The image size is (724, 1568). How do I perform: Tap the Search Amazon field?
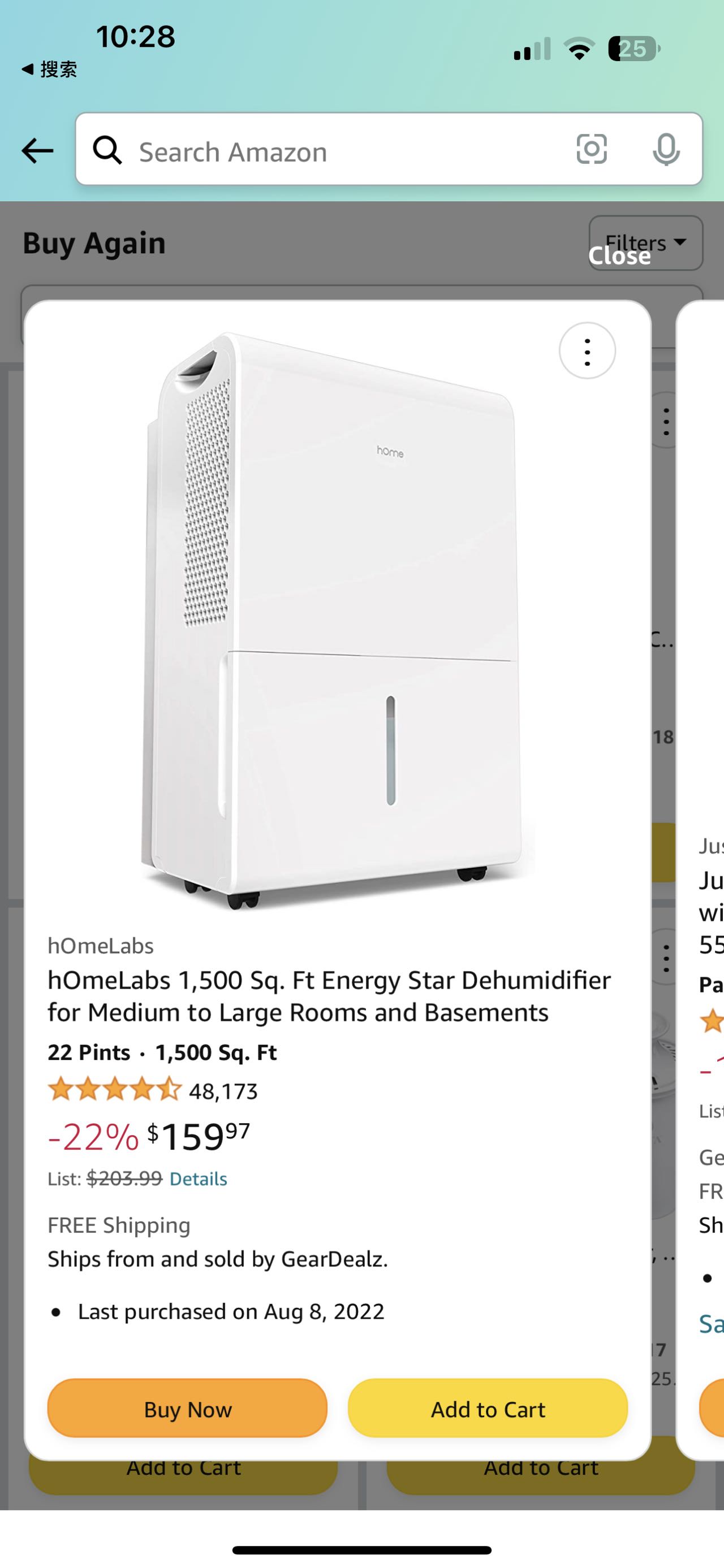click(x=329, y=151)
